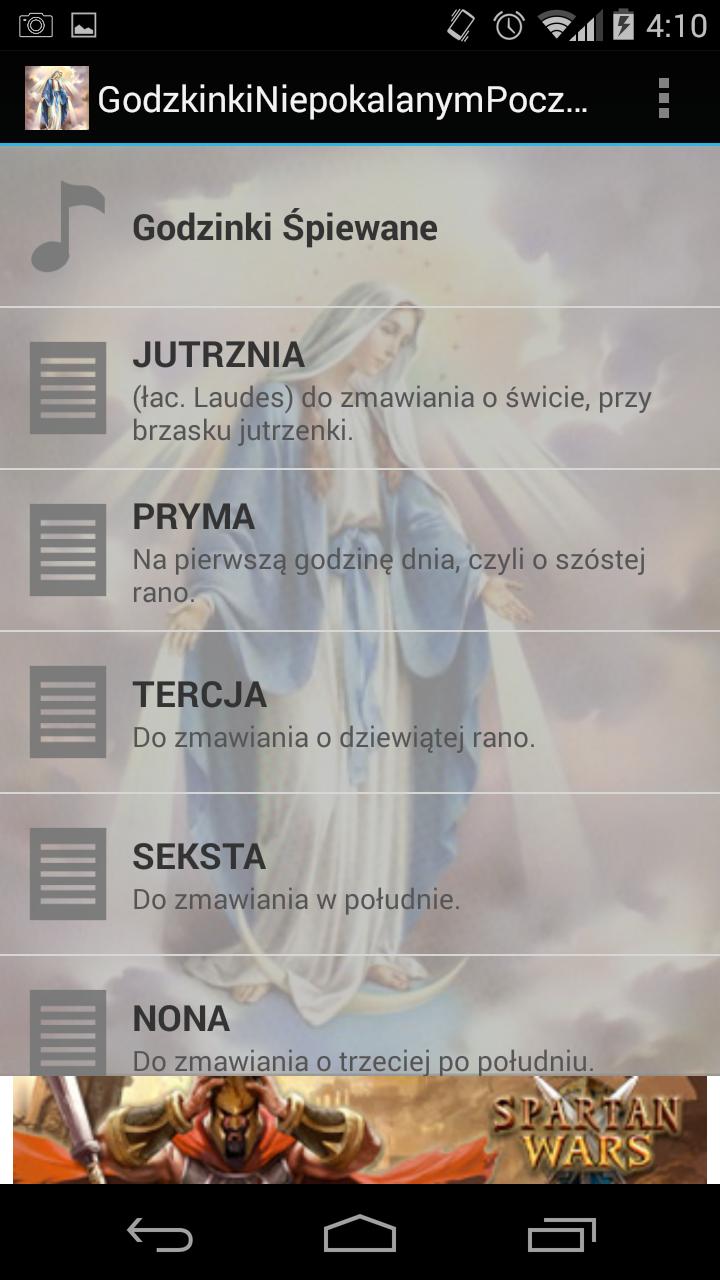The height and width of the screenshot is (1280, 720).
Task: Open TERCJA, the nine o'clock prayer
Action: click(x=390, y=712)
